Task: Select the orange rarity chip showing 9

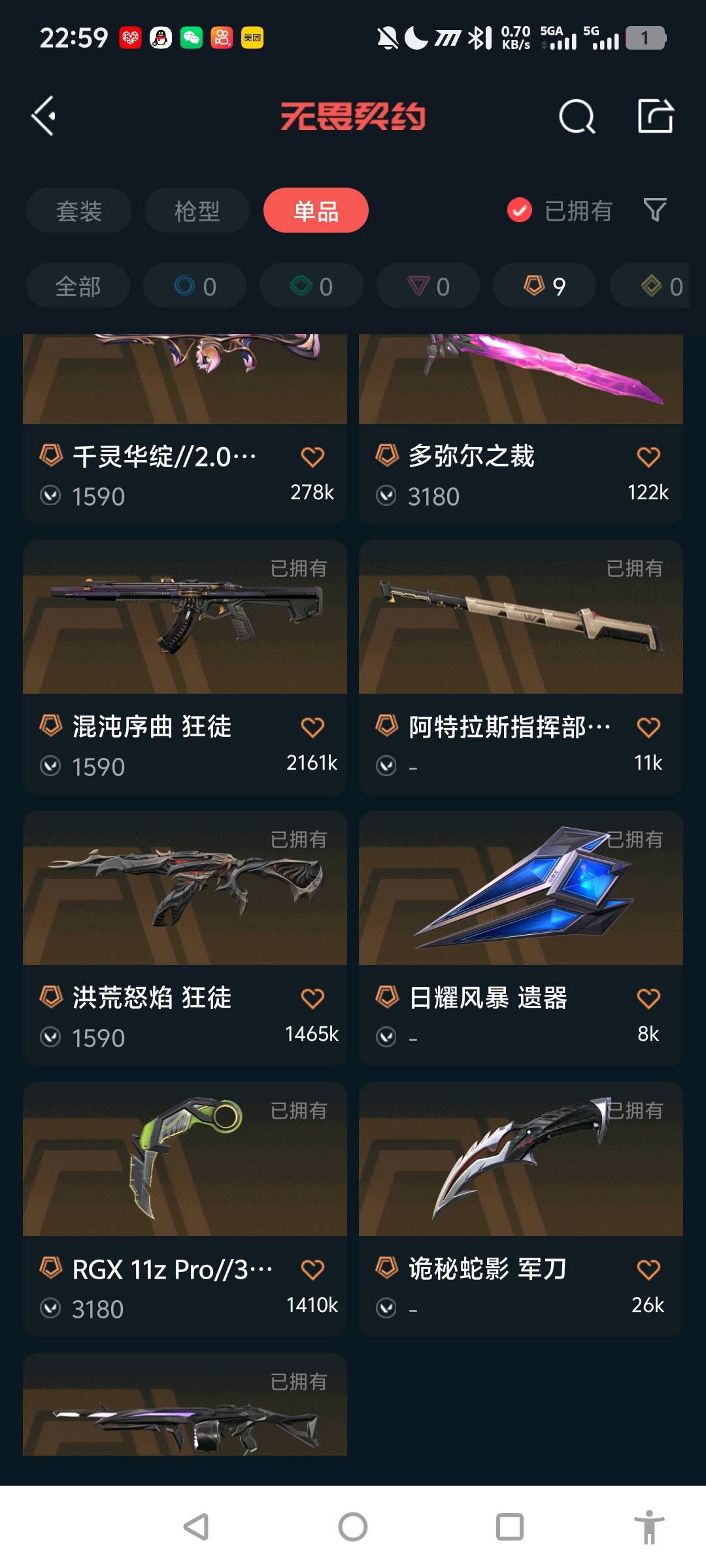Action: [x=545, y=286]
